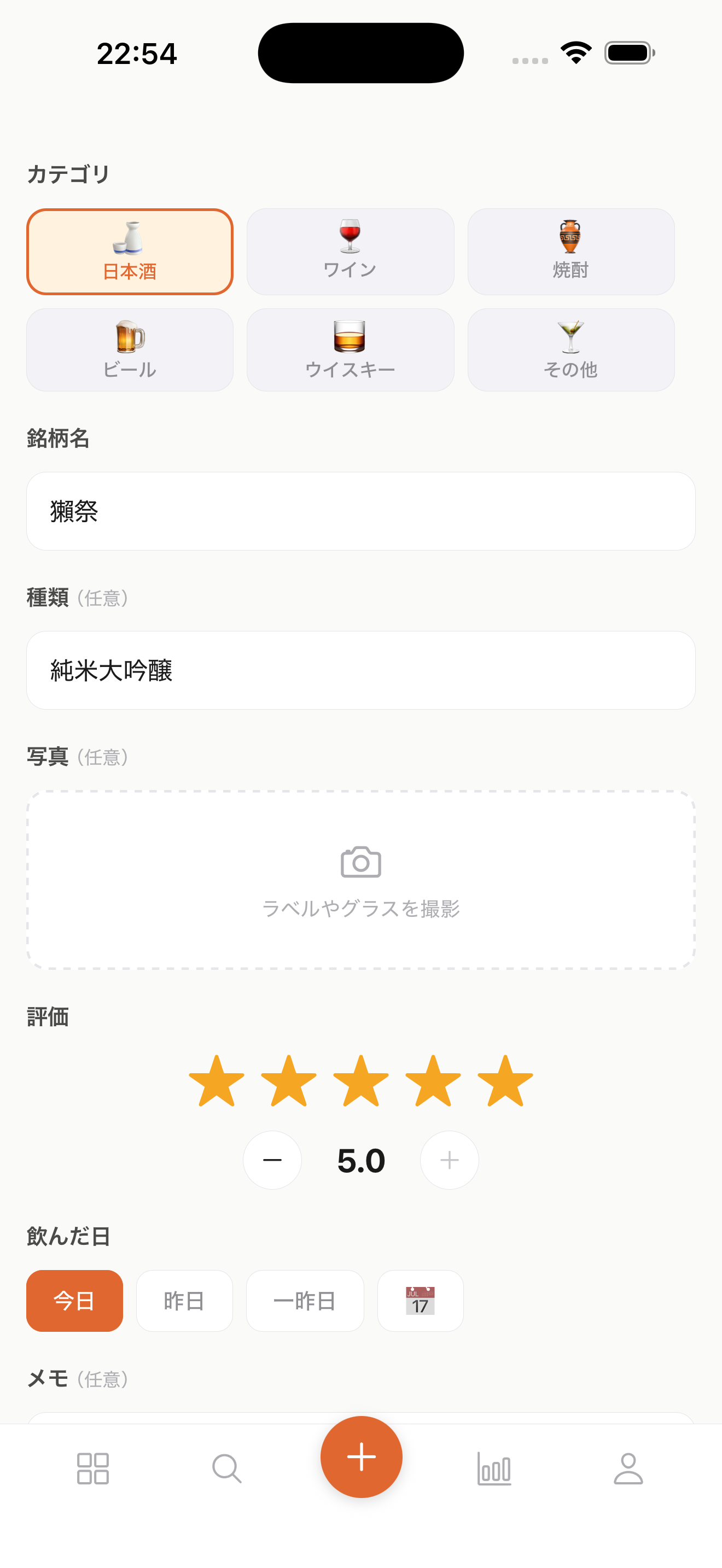
Task: Choose the ビール category
Action: click(x=130, y=349)
